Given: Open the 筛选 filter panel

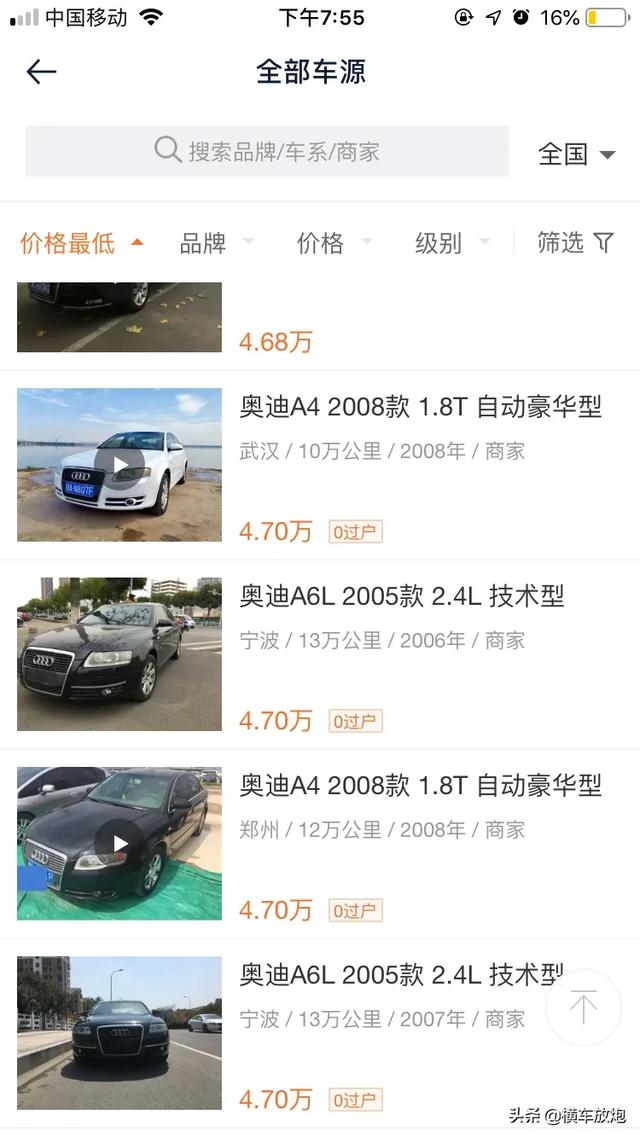Looking at the screenshot, I should (575, 243).
